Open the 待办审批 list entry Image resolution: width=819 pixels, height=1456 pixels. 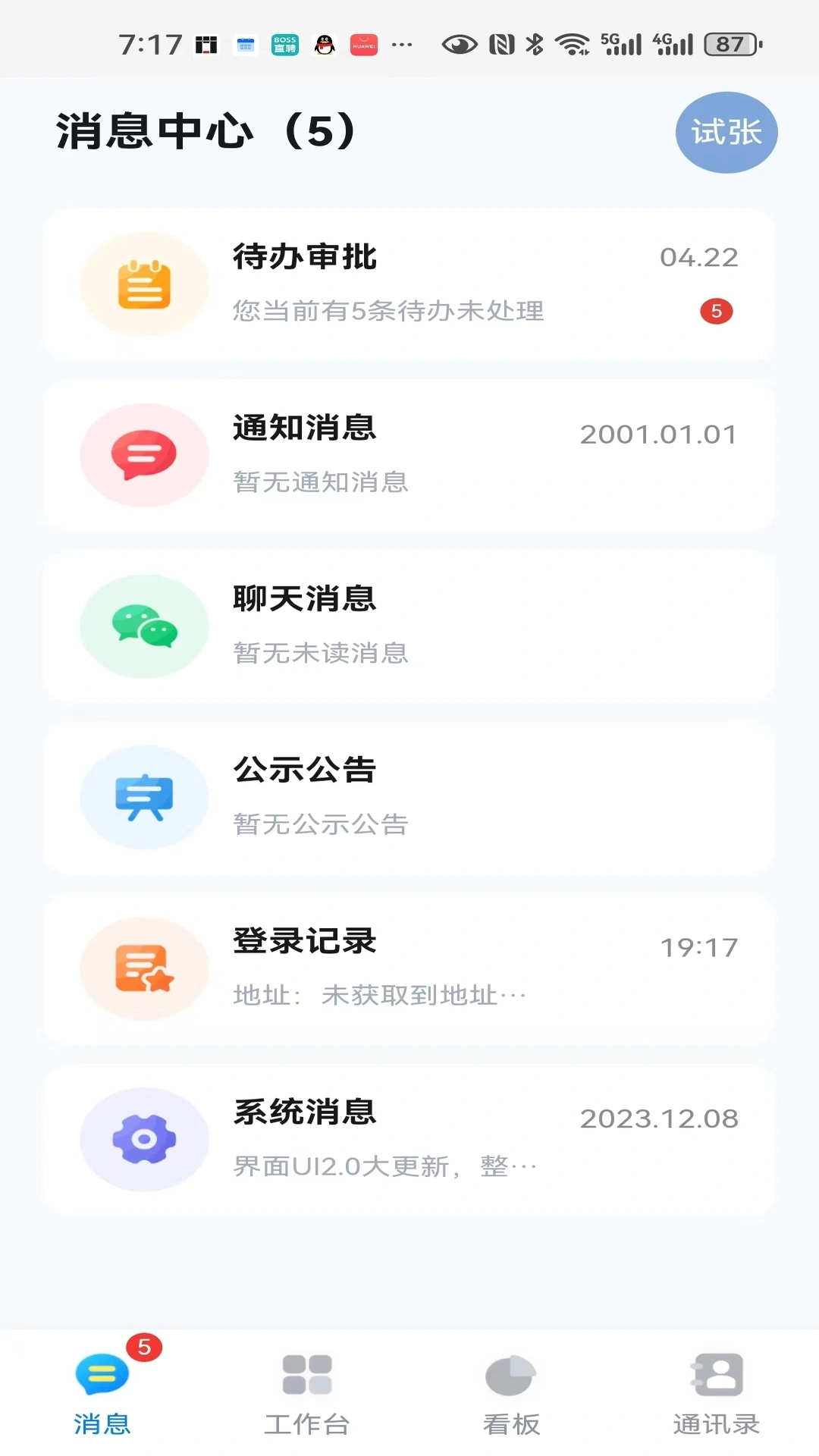409,284
